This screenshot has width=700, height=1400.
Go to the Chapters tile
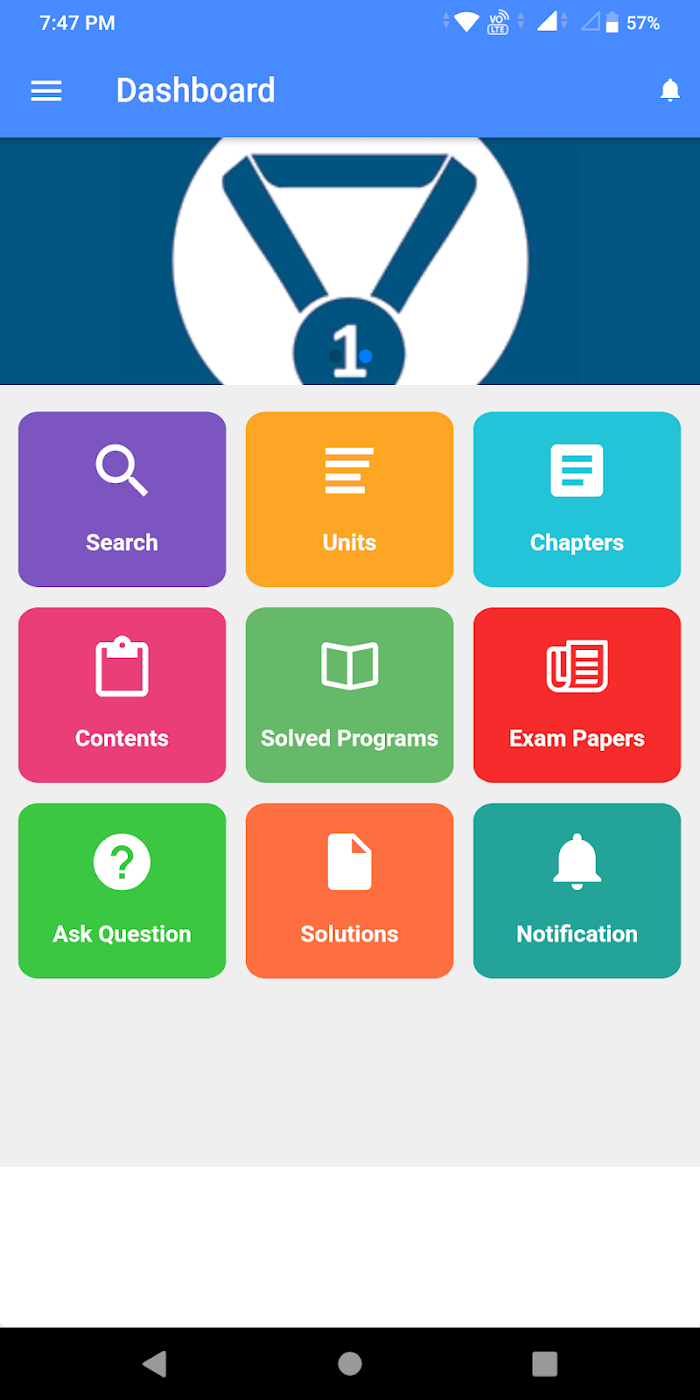pyautogui.click(x=577, y=499)
